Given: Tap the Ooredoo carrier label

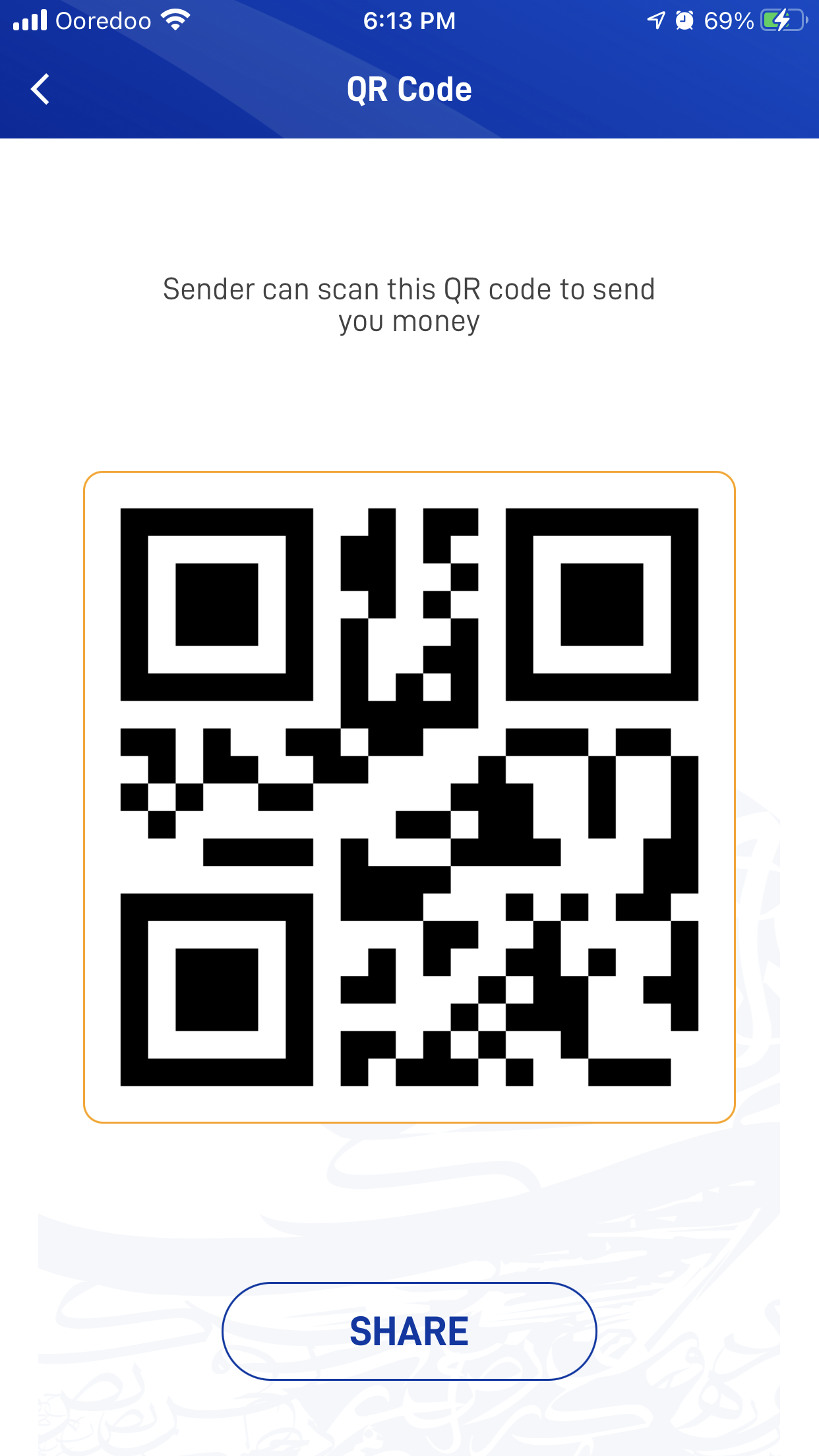Looking at the screenshot, I should (106, 20).
